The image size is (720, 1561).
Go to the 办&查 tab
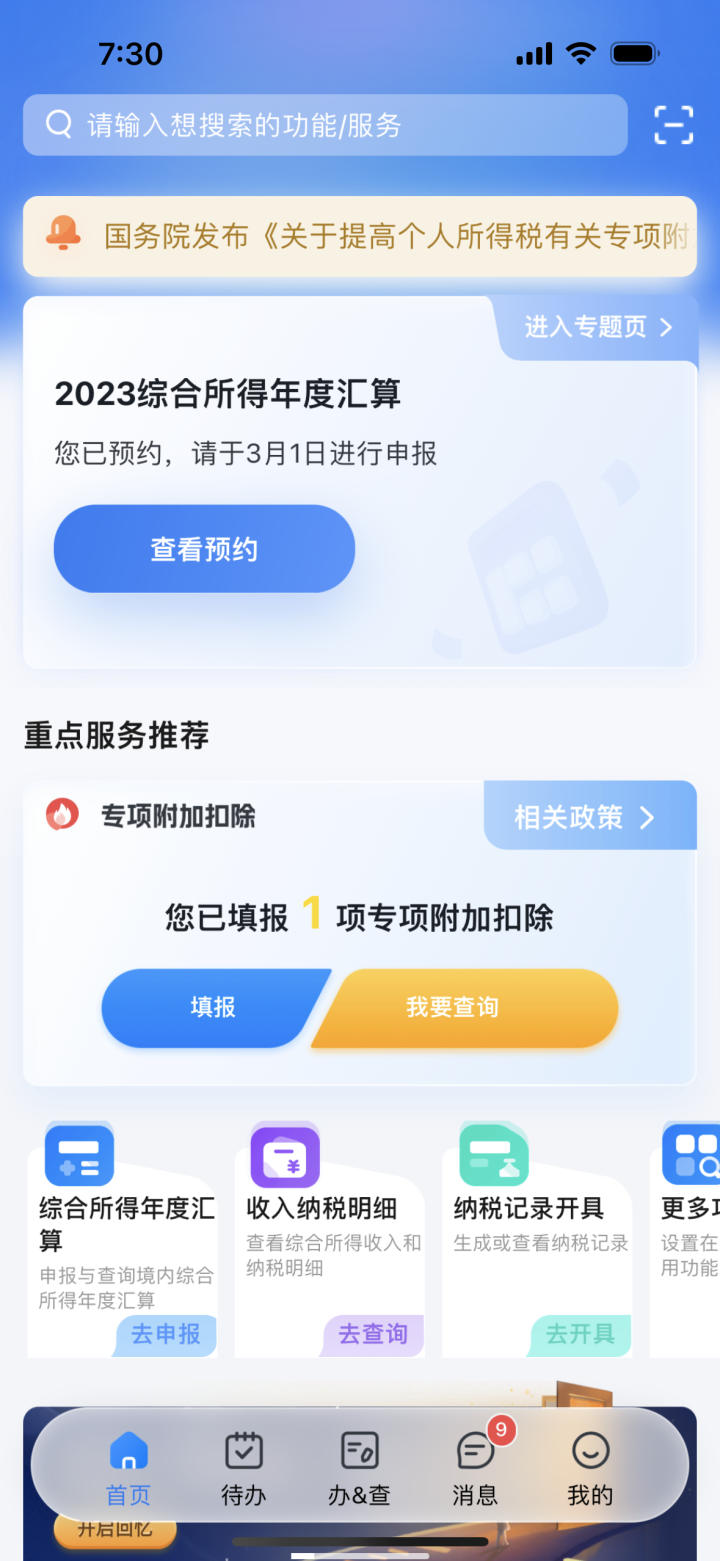click(x=359, y=1468)
